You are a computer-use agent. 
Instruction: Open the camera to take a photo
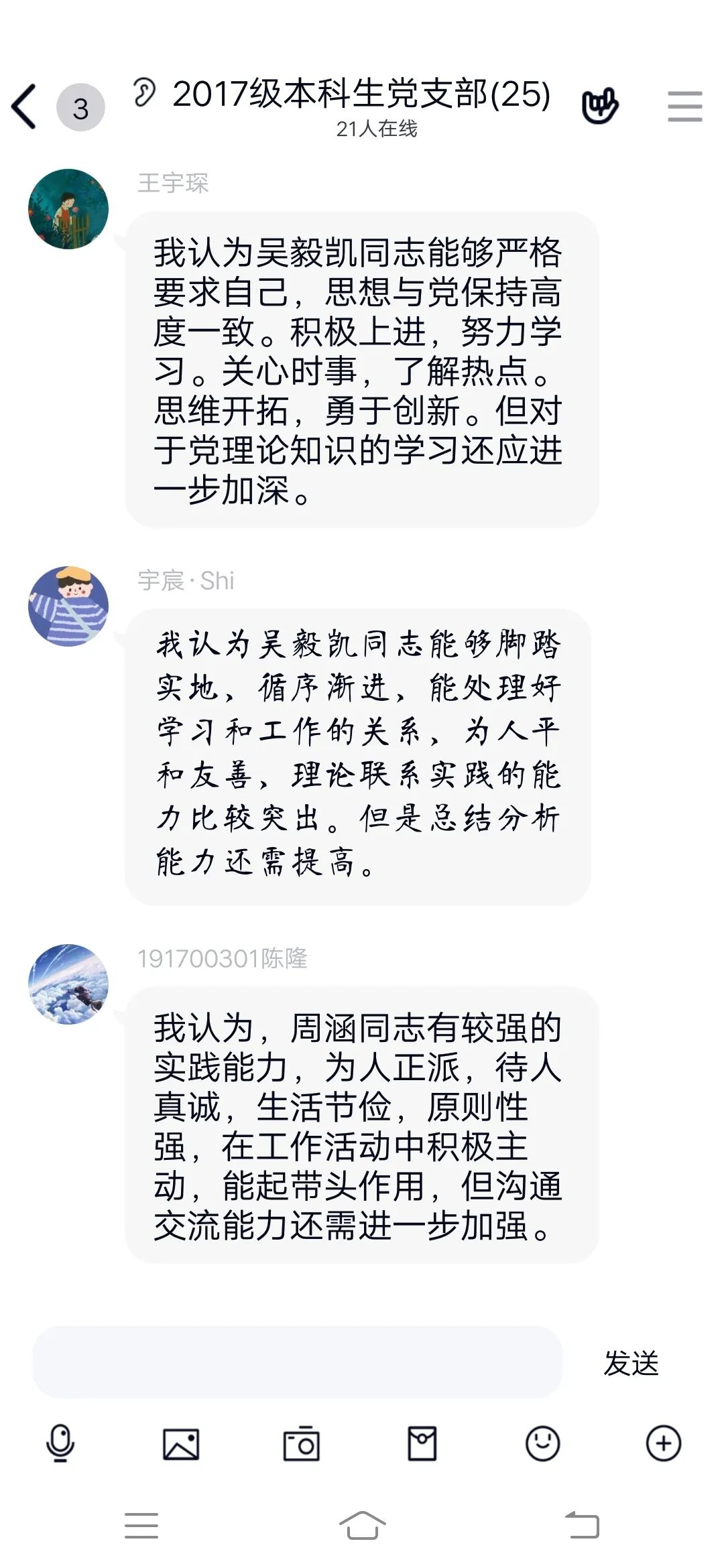(x=301, y=1443)
